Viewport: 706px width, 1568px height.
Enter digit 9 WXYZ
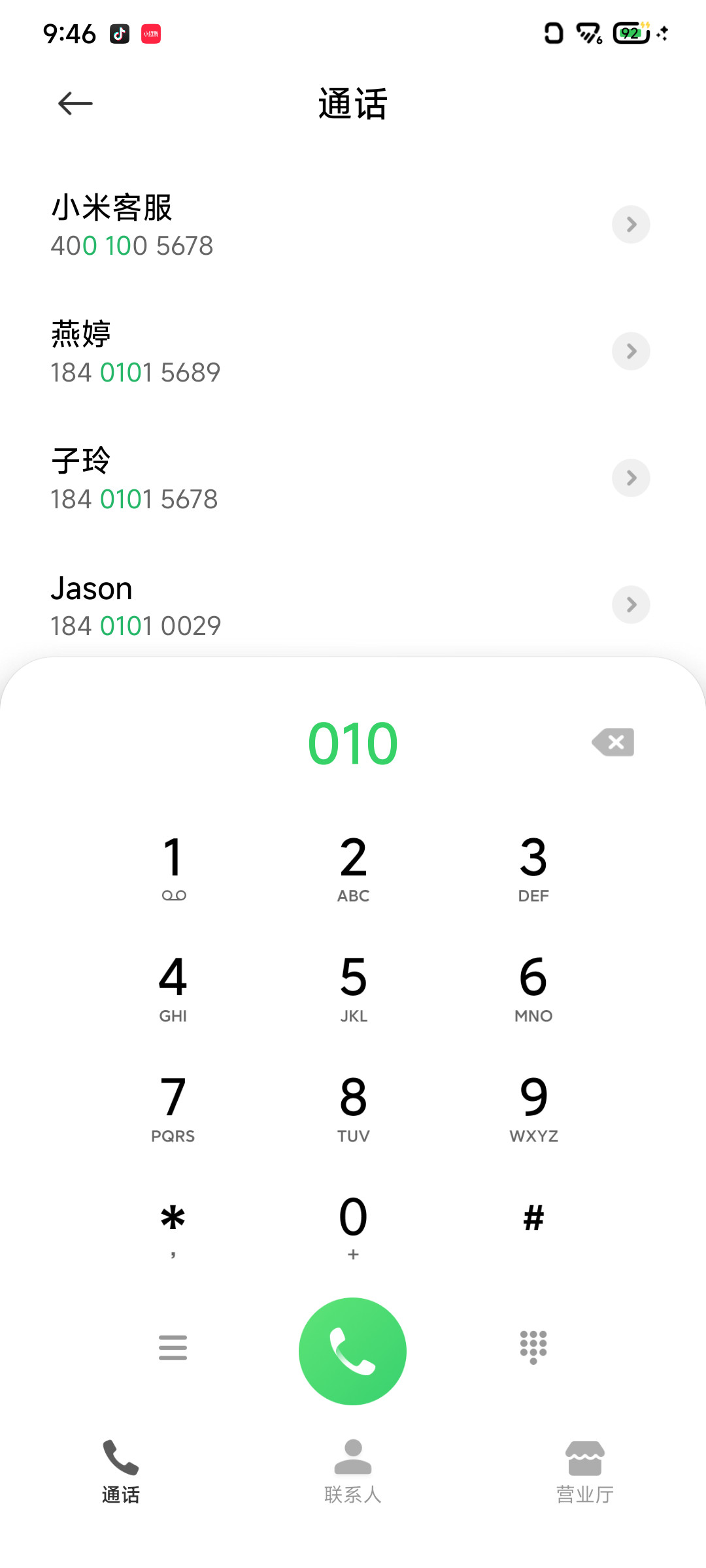tap(533, 1109)
